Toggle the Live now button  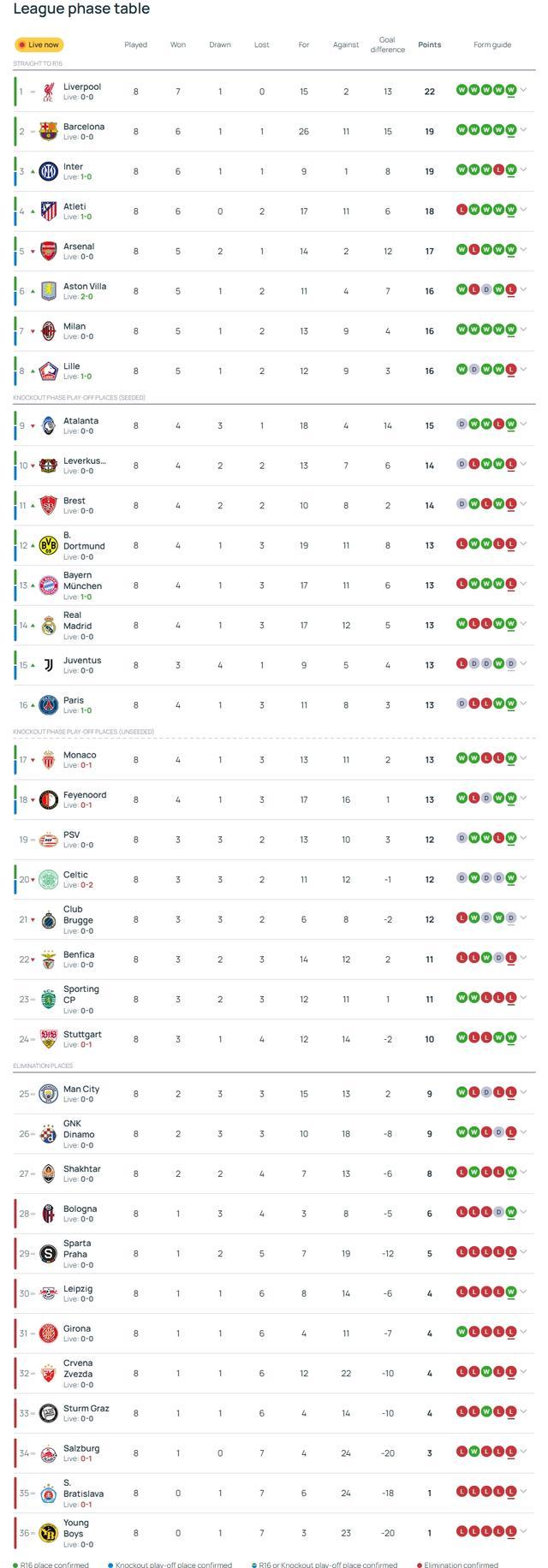pyautogui.click(x=39, y=45)
